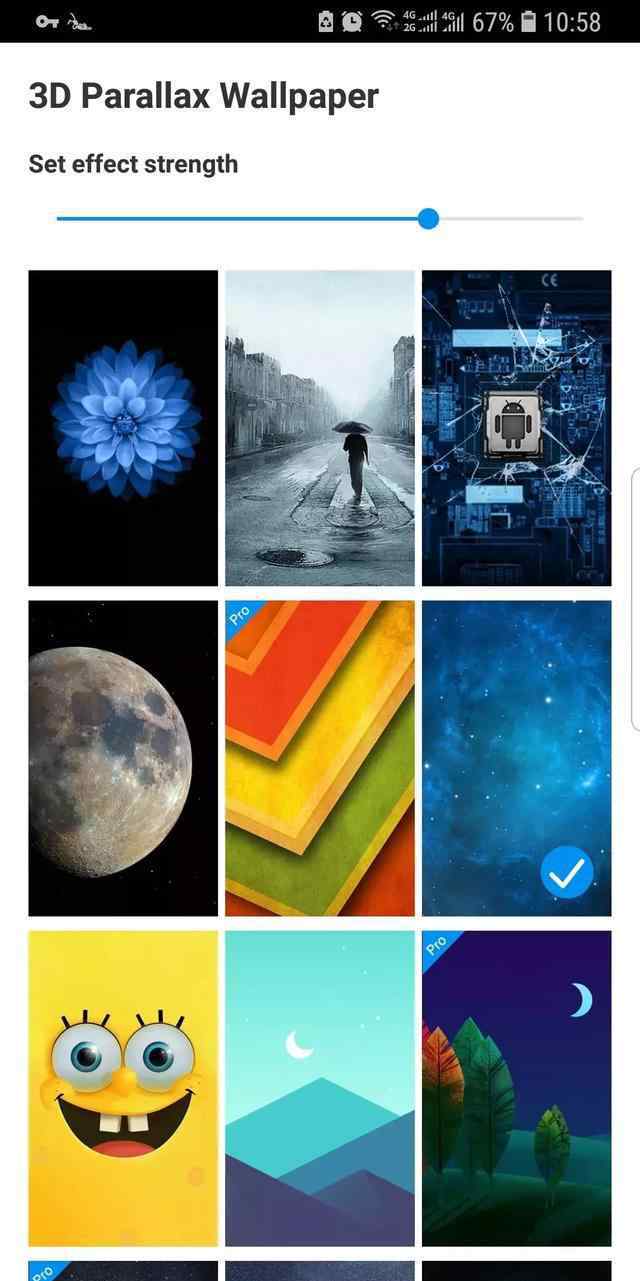Open the Pro colorful chevron stripes wallpaper
The image size is (640, 1281).
320,758
